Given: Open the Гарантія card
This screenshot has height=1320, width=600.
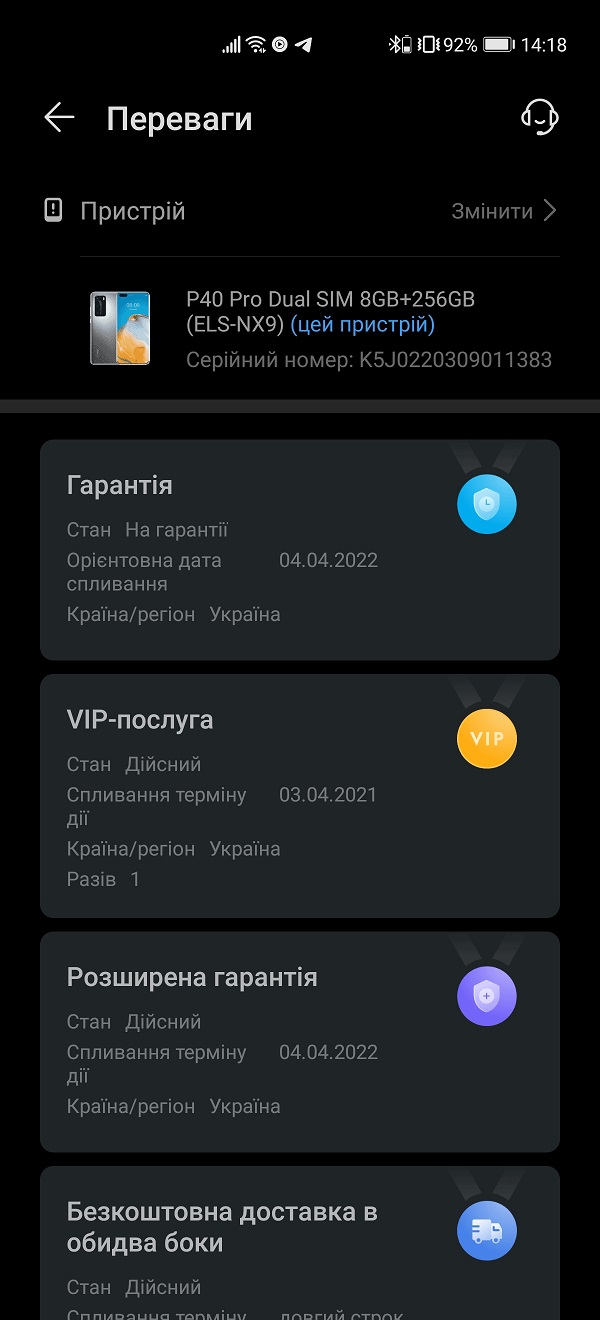Looking at the screenshot, I should pos(300,550).
